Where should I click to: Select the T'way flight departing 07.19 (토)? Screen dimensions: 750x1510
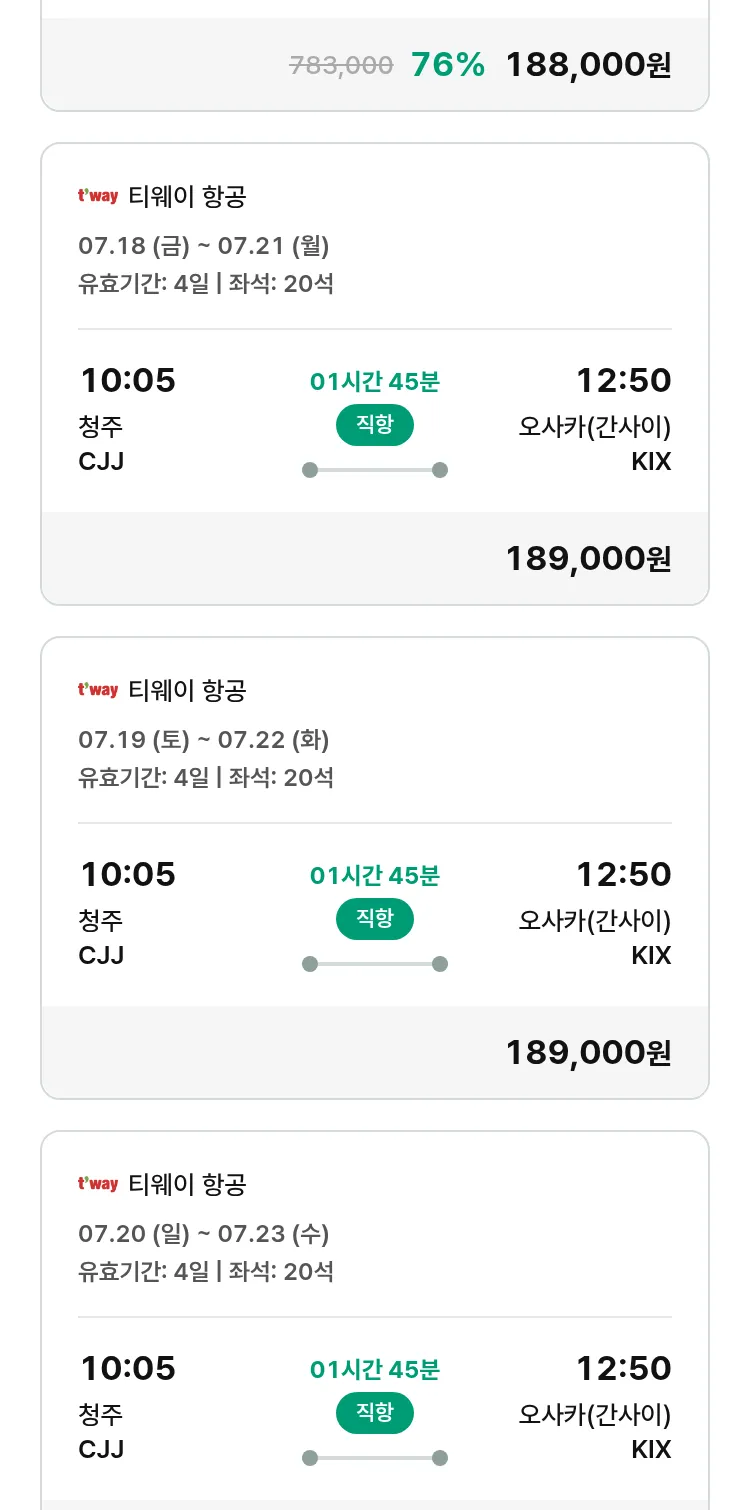375,868
